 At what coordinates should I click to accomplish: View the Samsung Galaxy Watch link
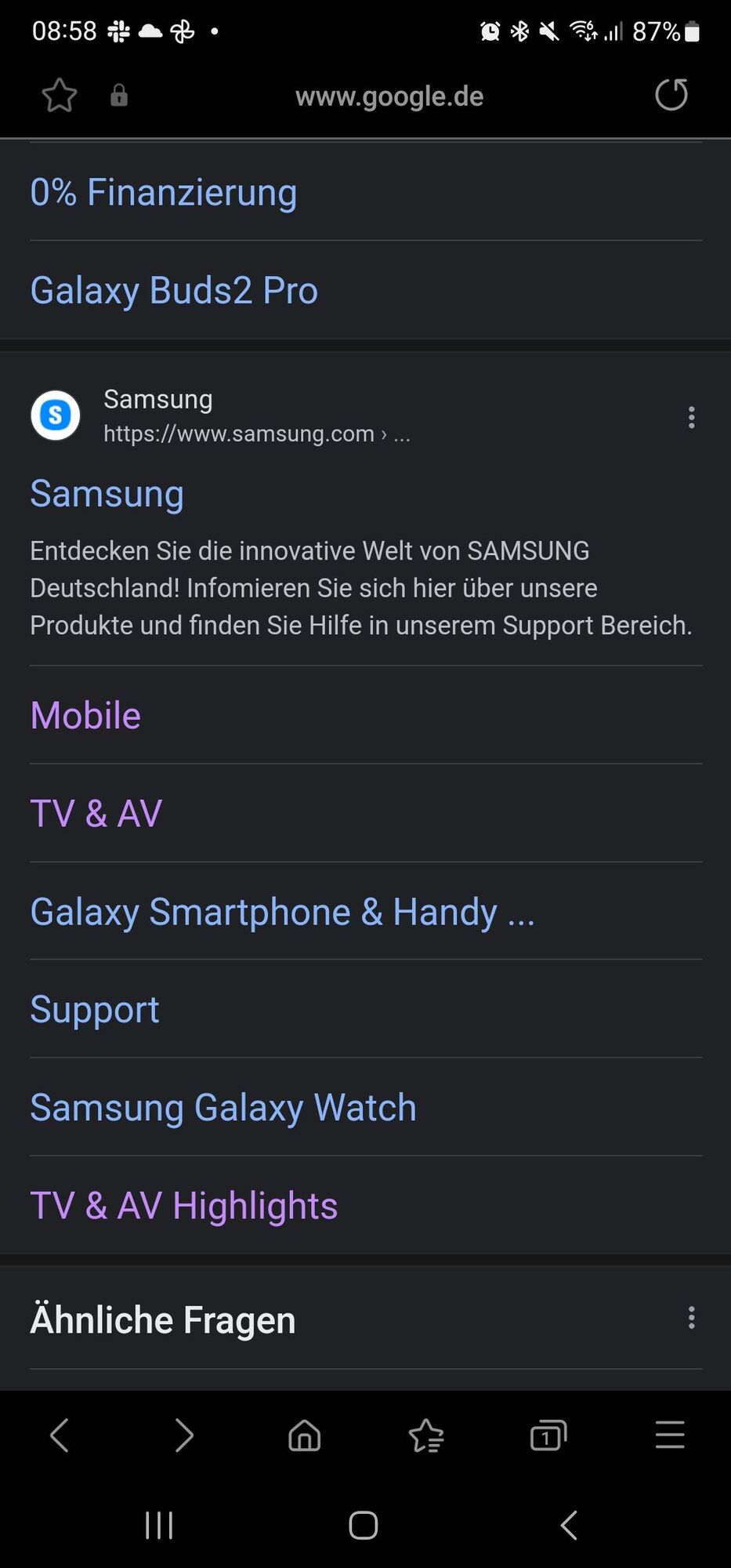point(223,1108)
